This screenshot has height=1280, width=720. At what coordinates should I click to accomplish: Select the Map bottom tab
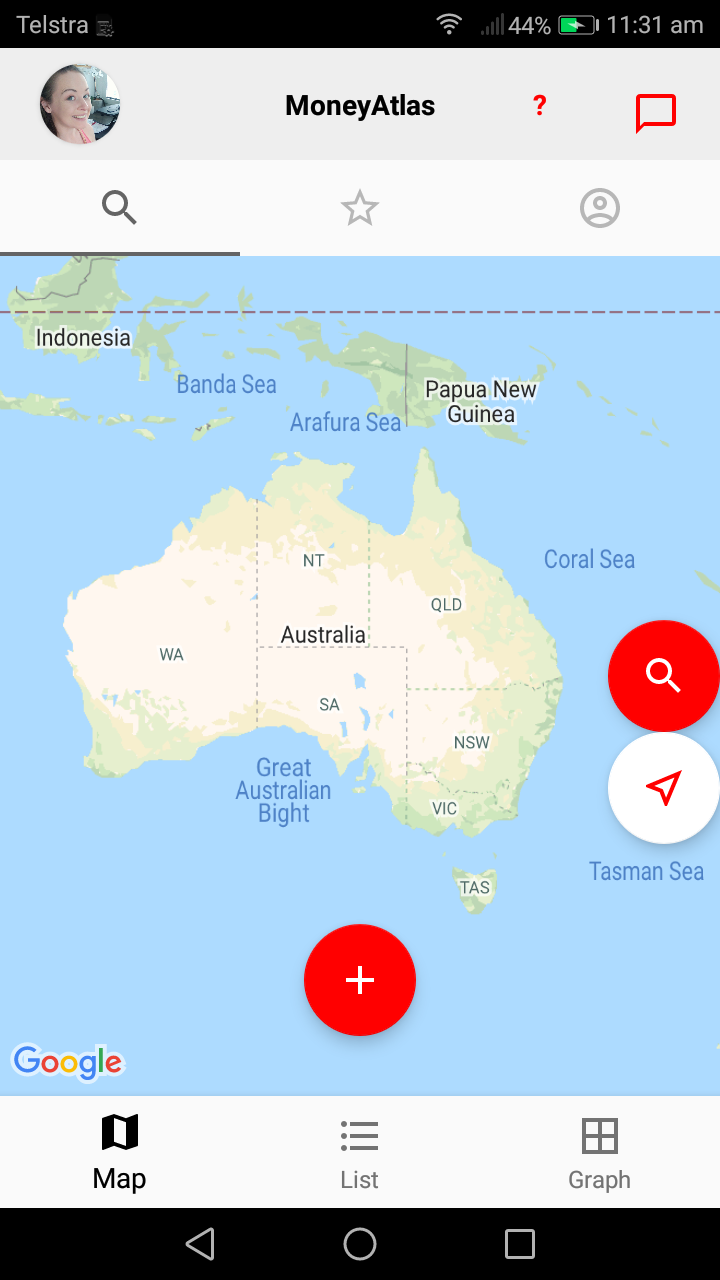pos(120,1153)
